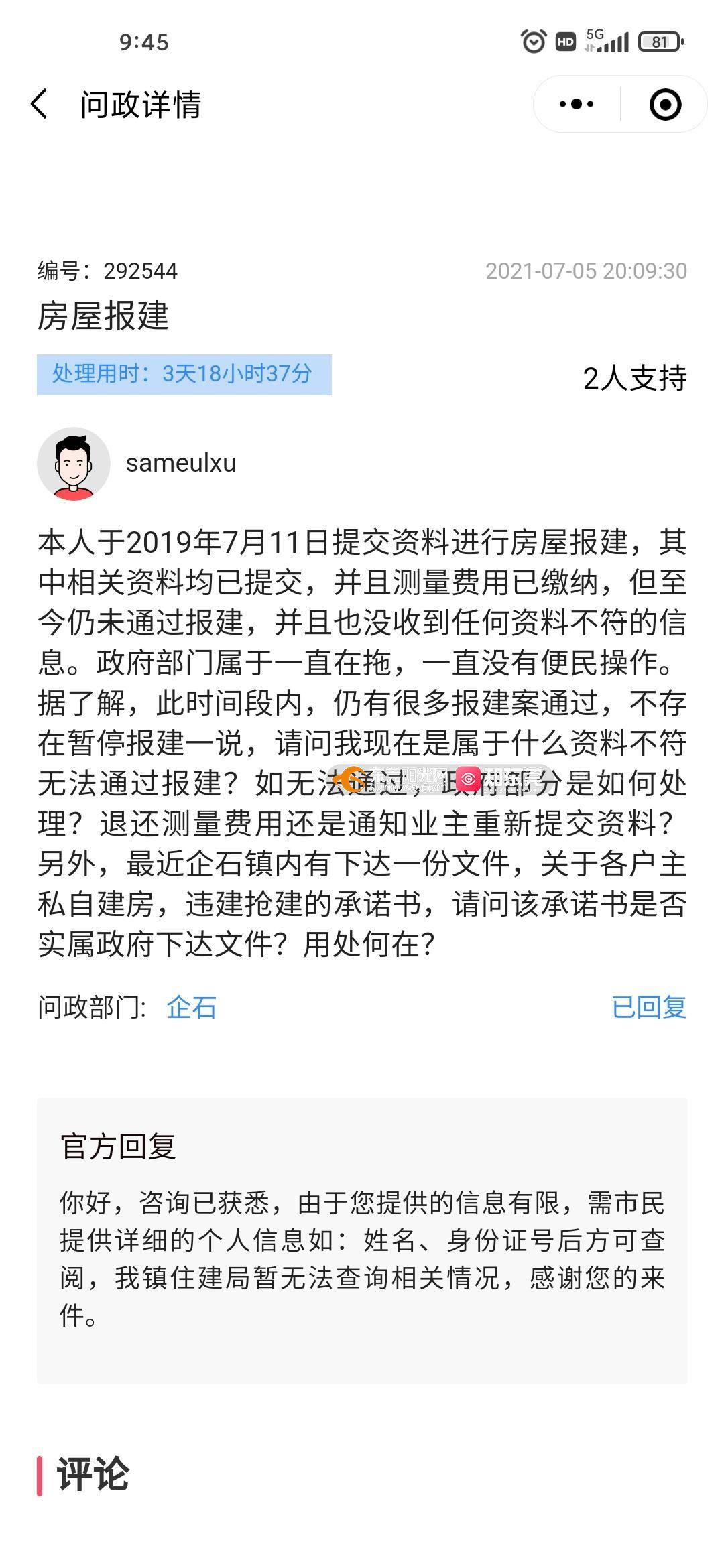Go back from 问政详情 page

point(40,105)
